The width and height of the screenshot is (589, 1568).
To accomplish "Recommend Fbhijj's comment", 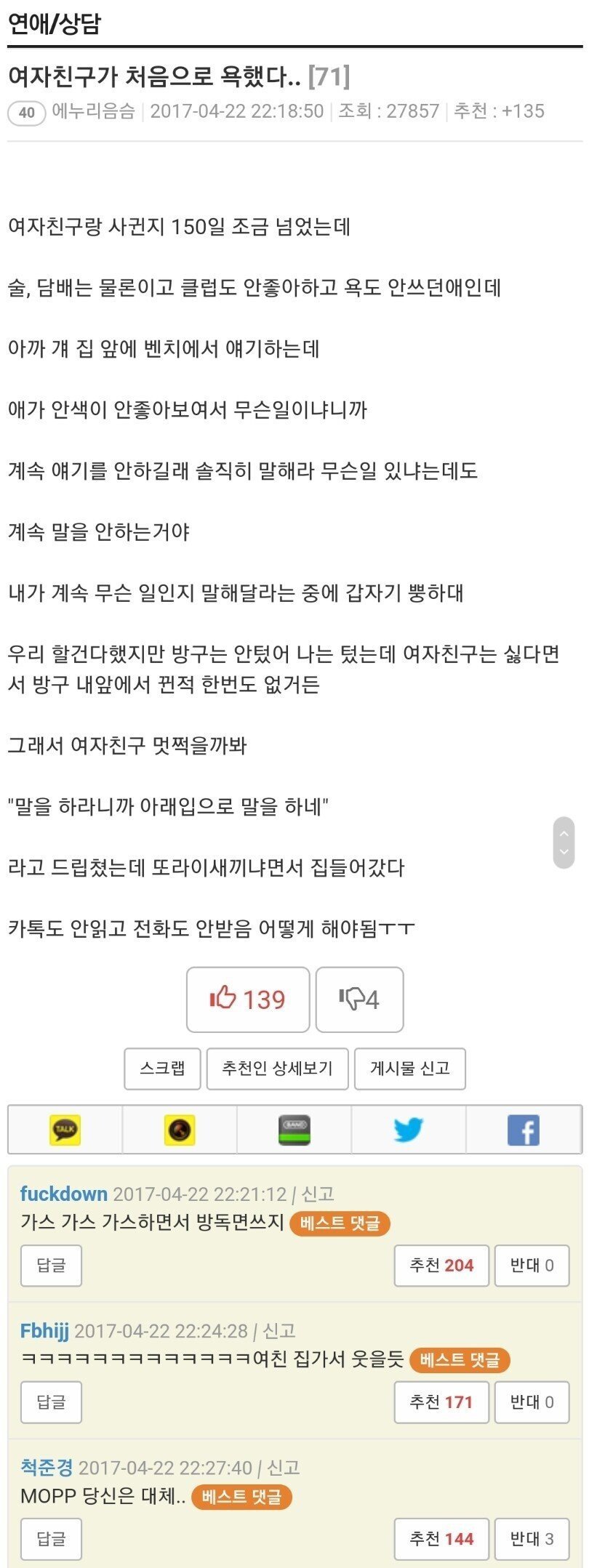I will pos(441,1402).
